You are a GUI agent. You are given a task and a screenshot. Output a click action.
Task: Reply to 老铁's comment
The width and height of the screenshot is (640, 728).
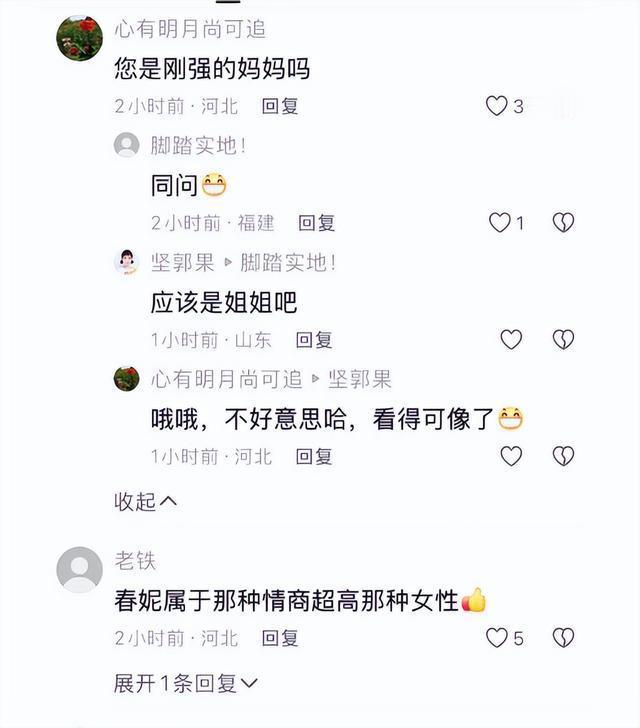pos(280,638)
